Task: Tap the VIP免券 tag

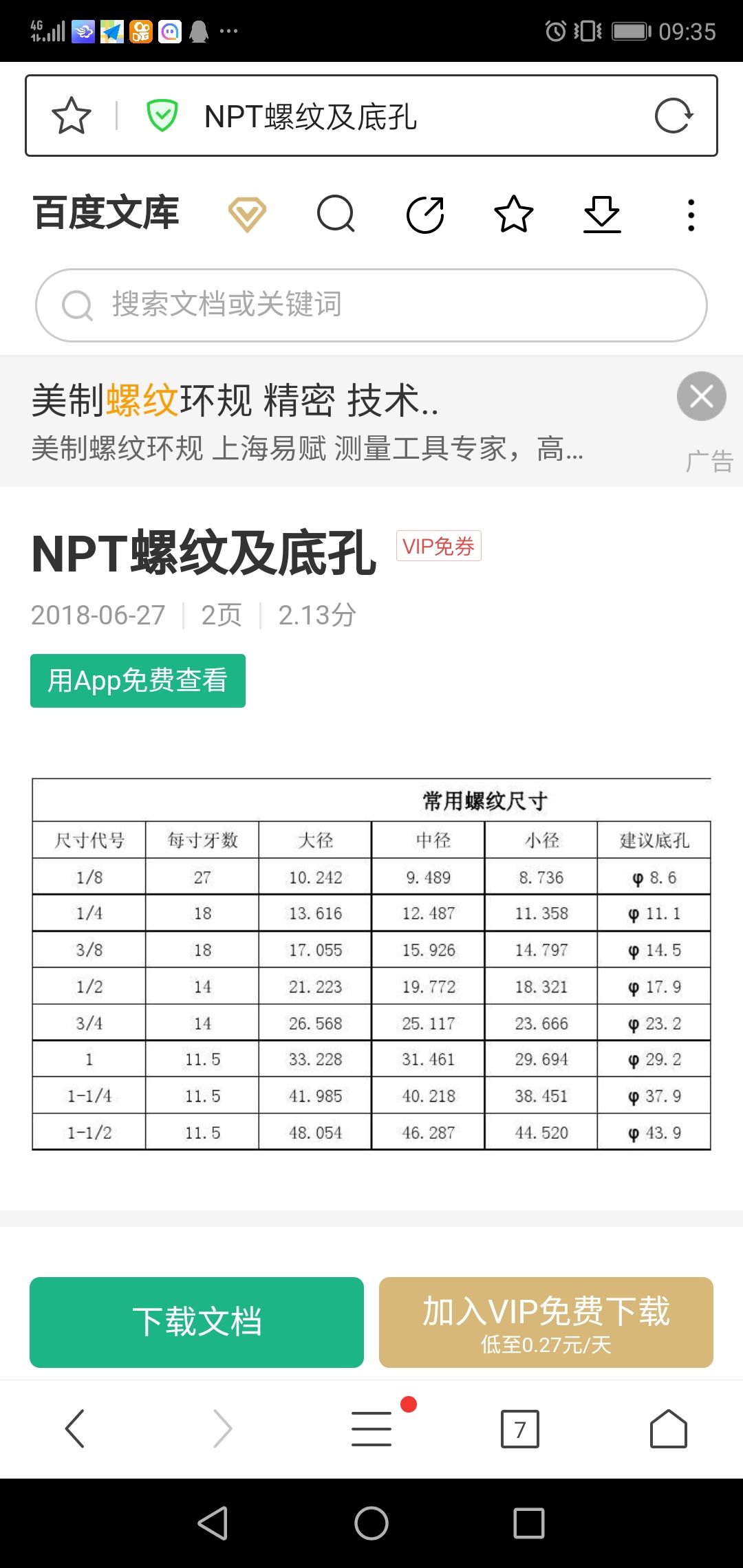Action: point(438,546)
